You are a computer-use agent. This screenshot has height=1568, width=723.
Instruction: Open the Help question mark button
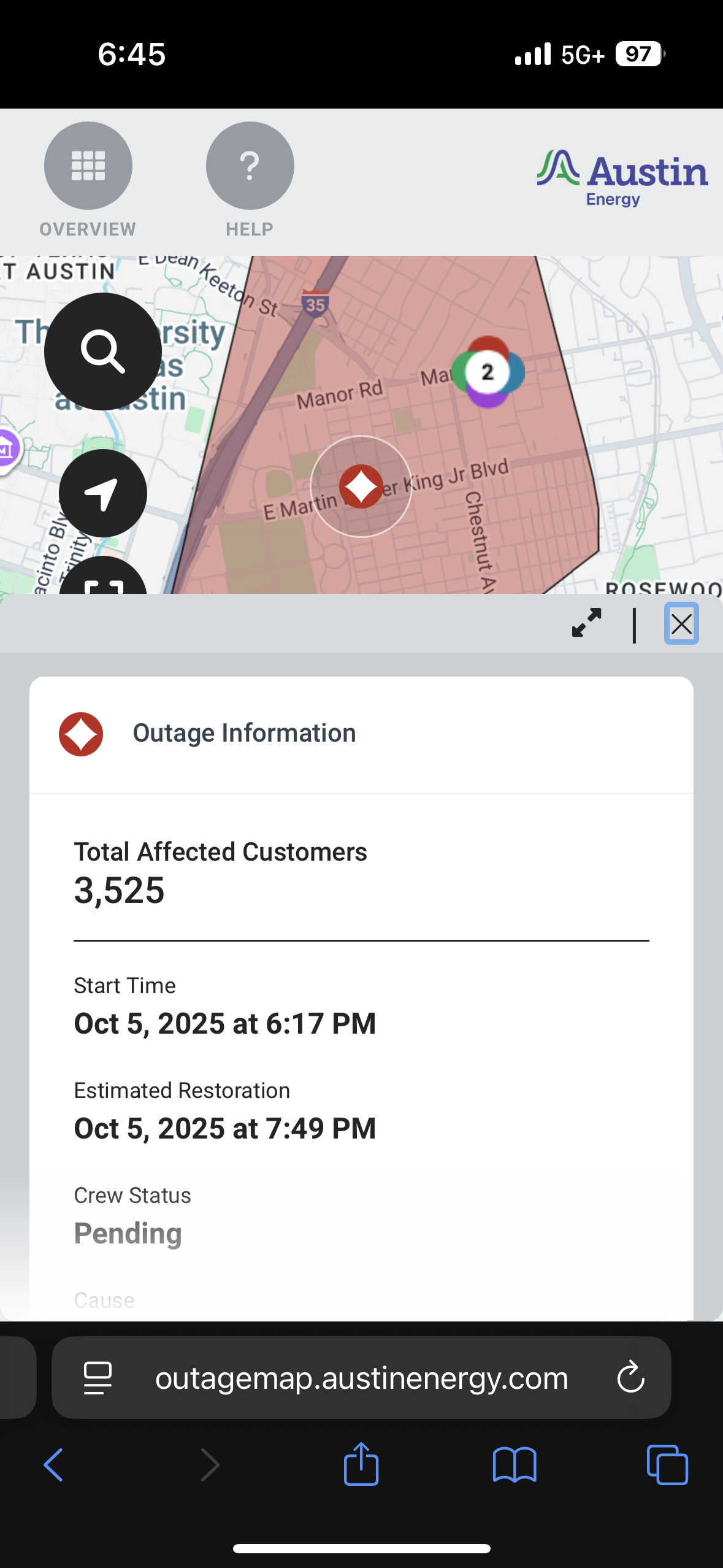pyautogui.click(x=250, y=166)
